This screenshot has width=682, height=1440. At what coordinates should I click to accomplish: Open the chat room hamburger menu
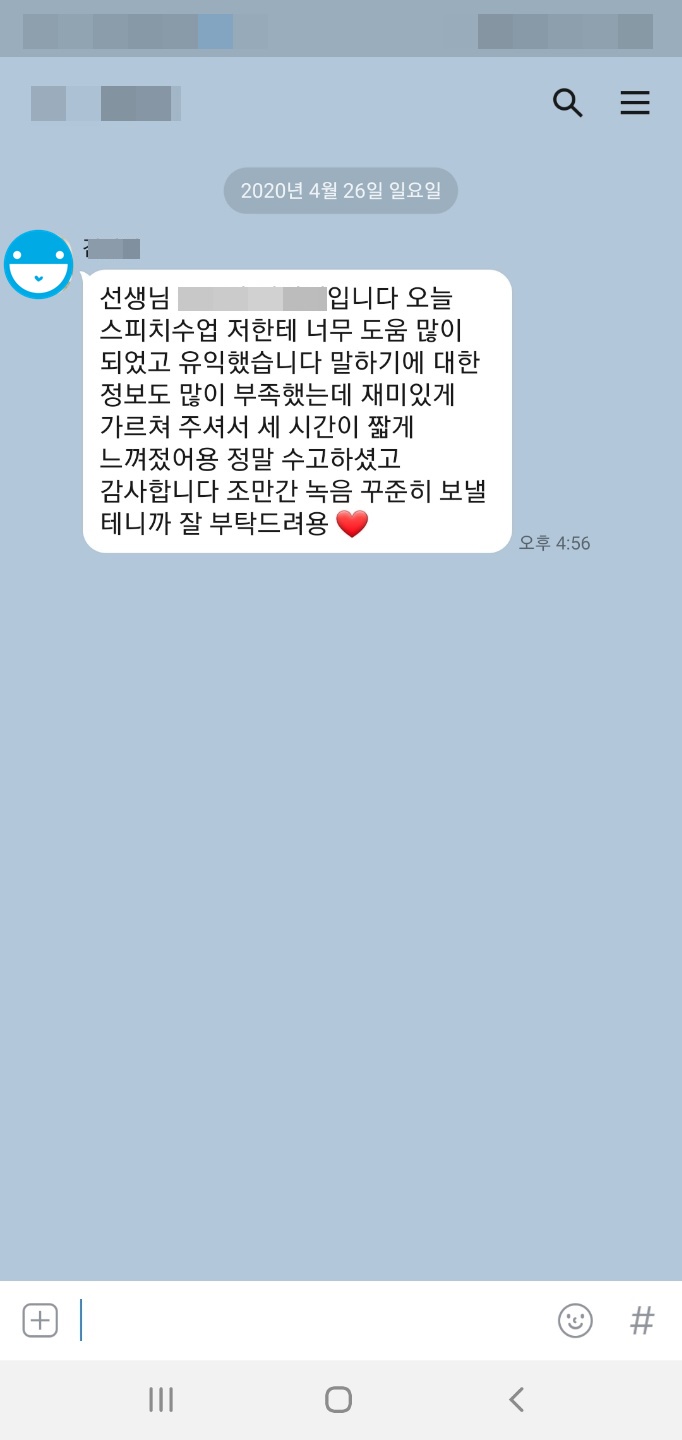click(635, 103)
